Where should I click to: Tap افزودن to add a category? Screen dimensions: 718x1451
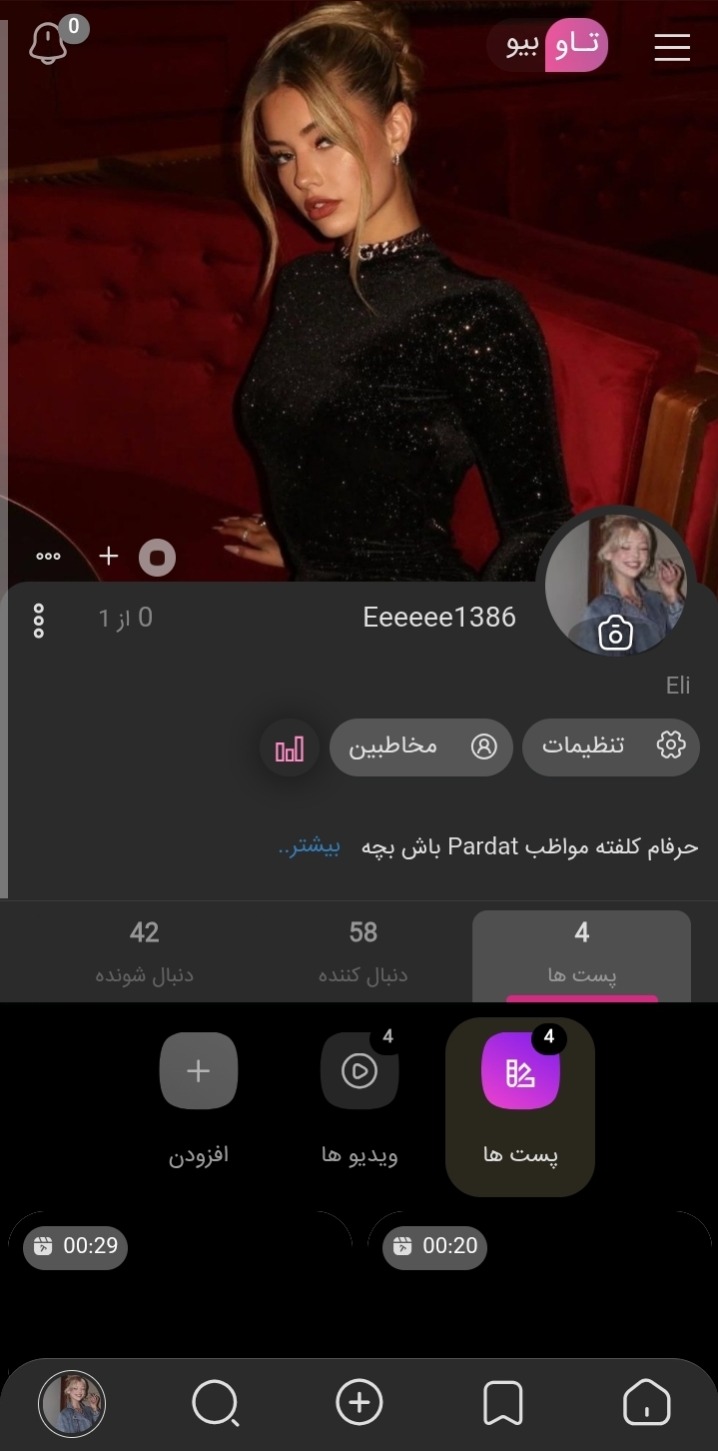[x=199, y=1100]
